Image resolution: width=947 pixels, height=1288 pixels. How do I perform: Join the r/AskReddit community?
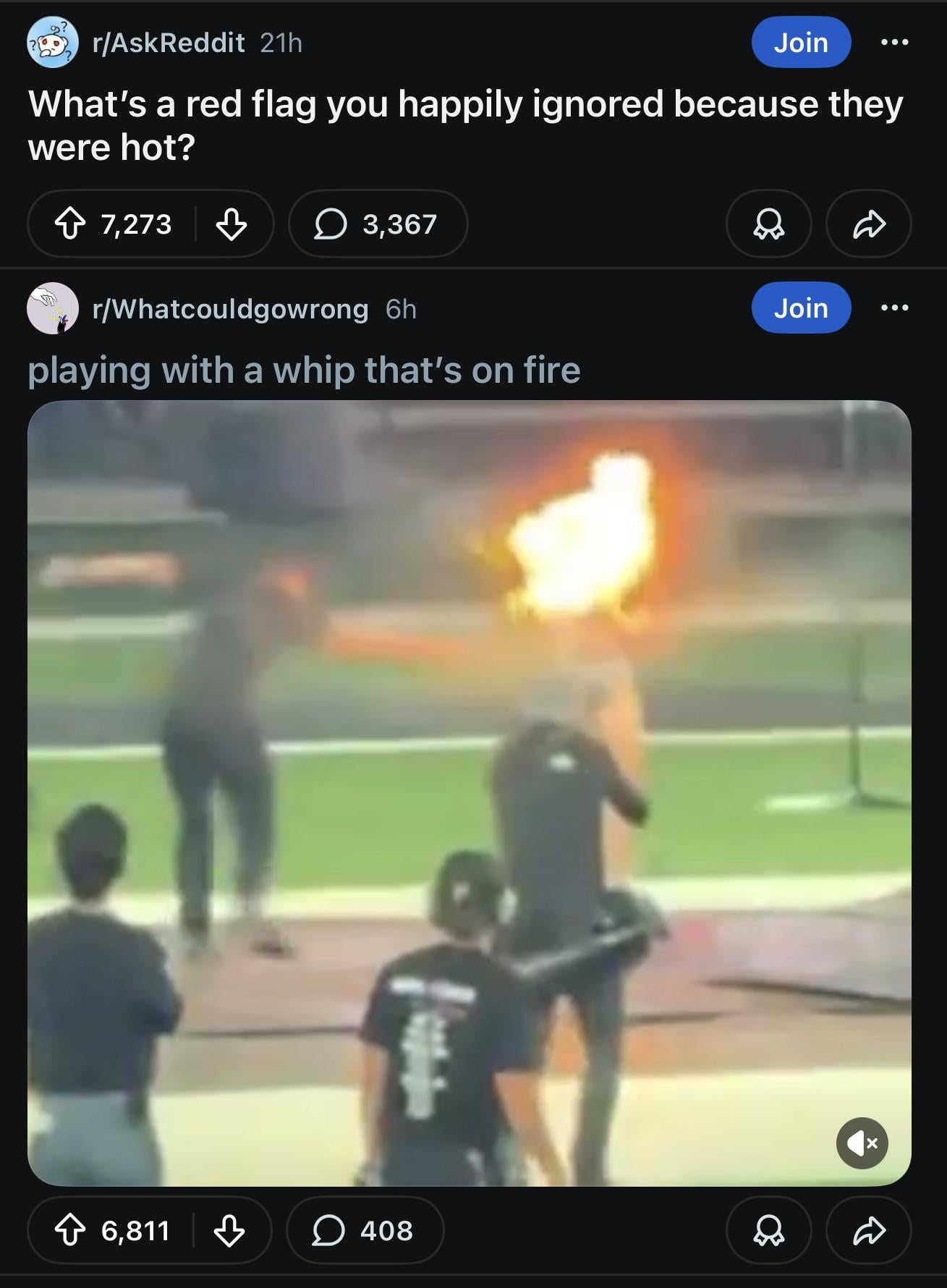pyautogui.click(x=800, y=43)
